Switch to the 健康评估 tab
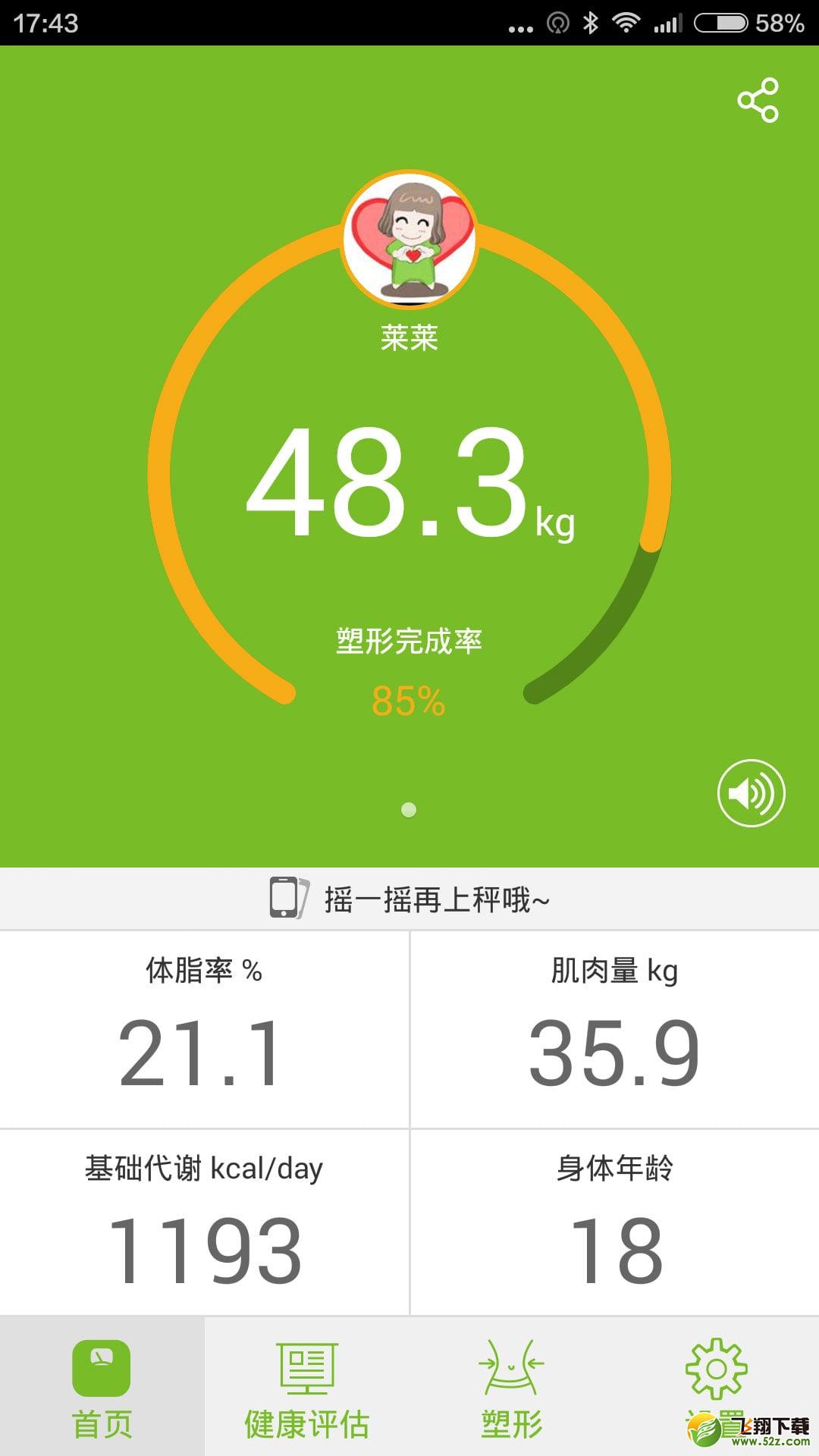 click(307, 1386)
